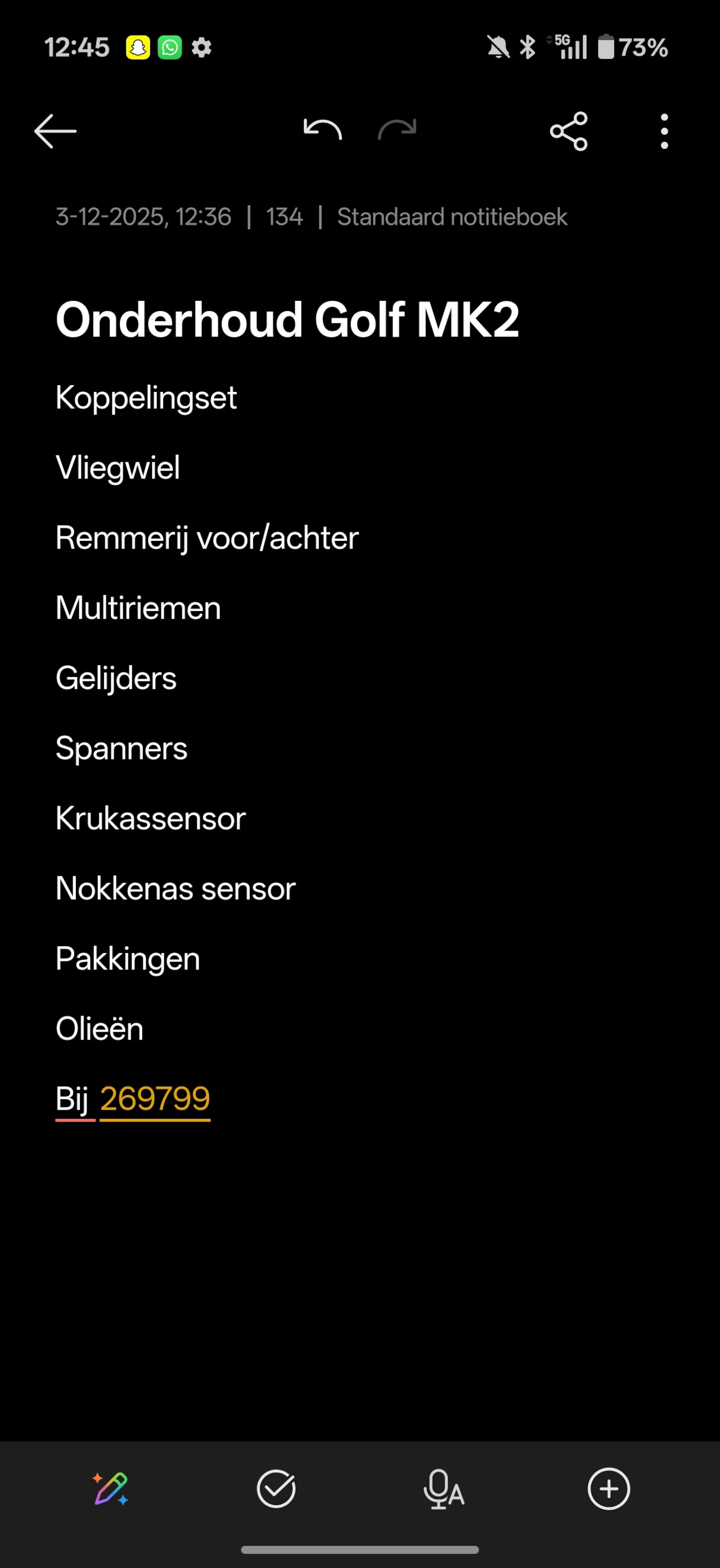The image size is (720, 1568).
Task: Go back using the arrow icon
Action: click(55, 131)
